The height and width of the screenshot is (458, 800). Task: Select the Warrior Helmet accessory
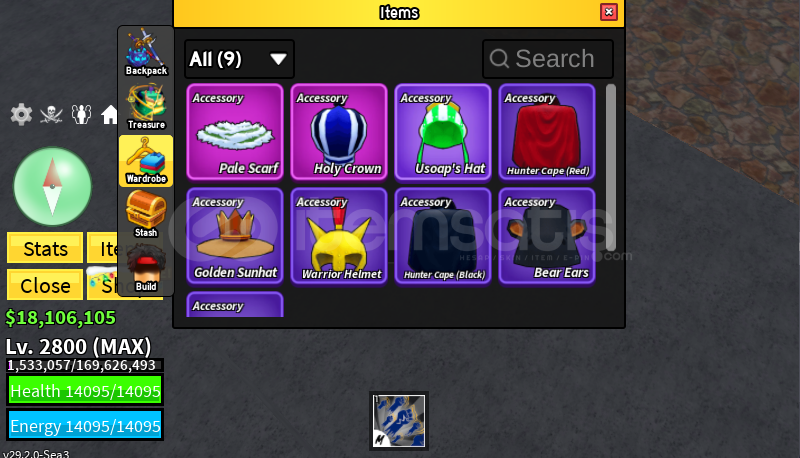tap(339, 235)
